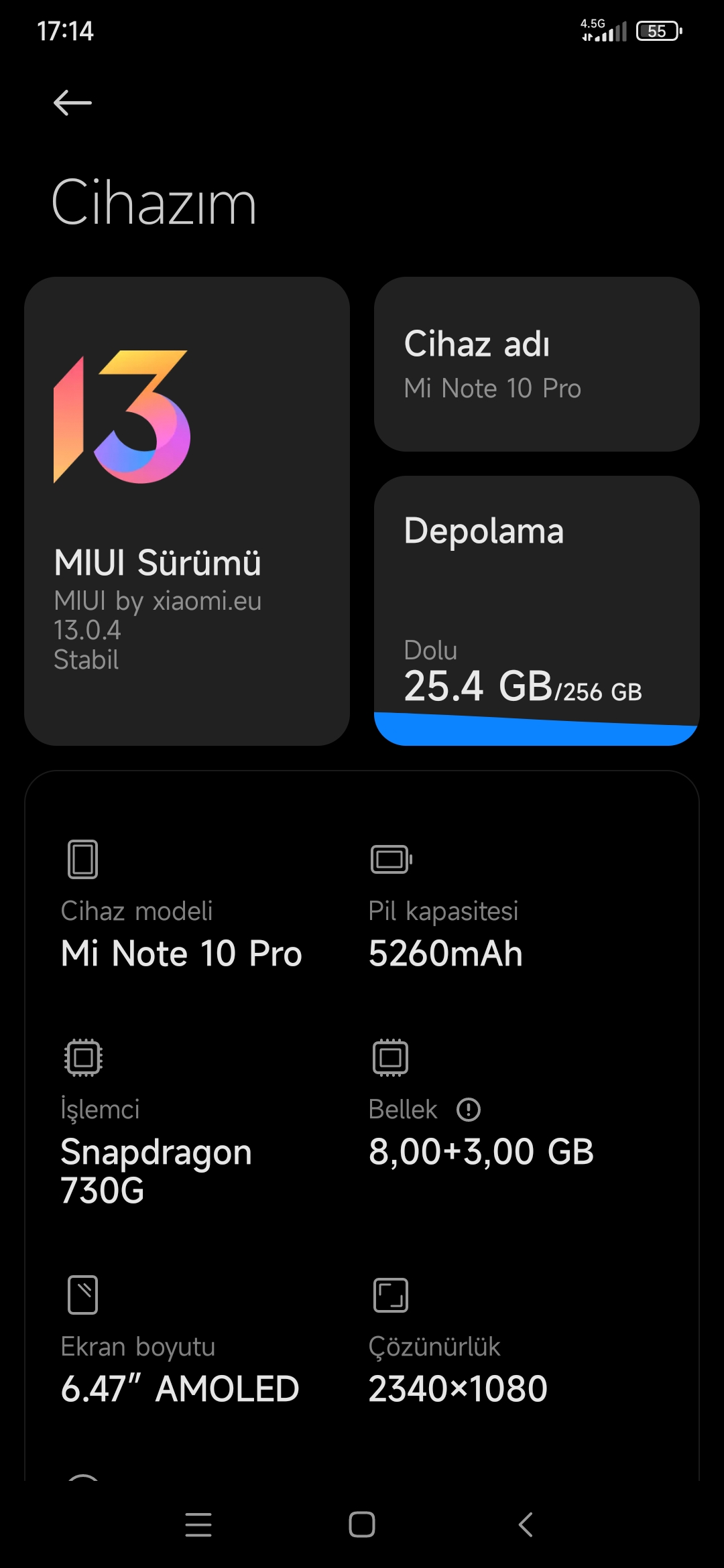Open recent apps from navigation bar
Viewport: 724px width, 1568px height.
198,1524
